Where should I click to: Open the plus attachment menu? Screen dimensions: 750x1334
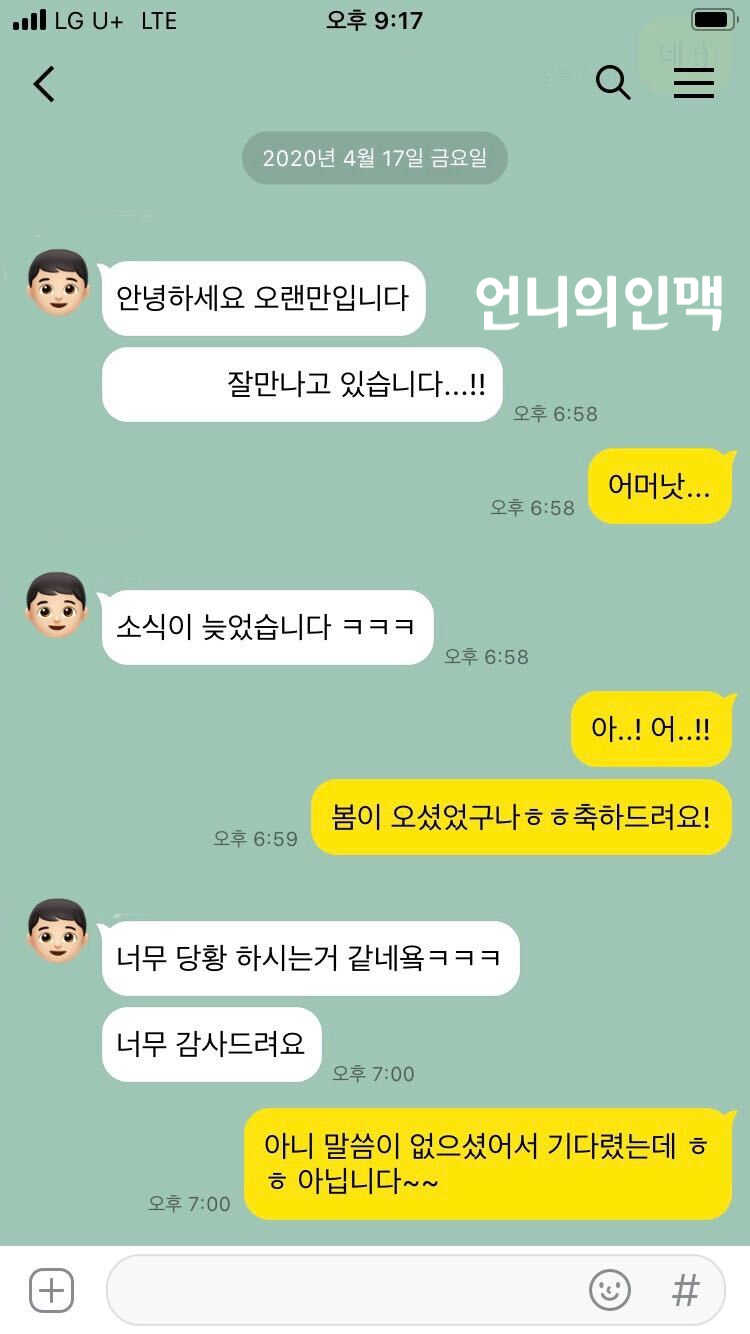point(51,1290)
